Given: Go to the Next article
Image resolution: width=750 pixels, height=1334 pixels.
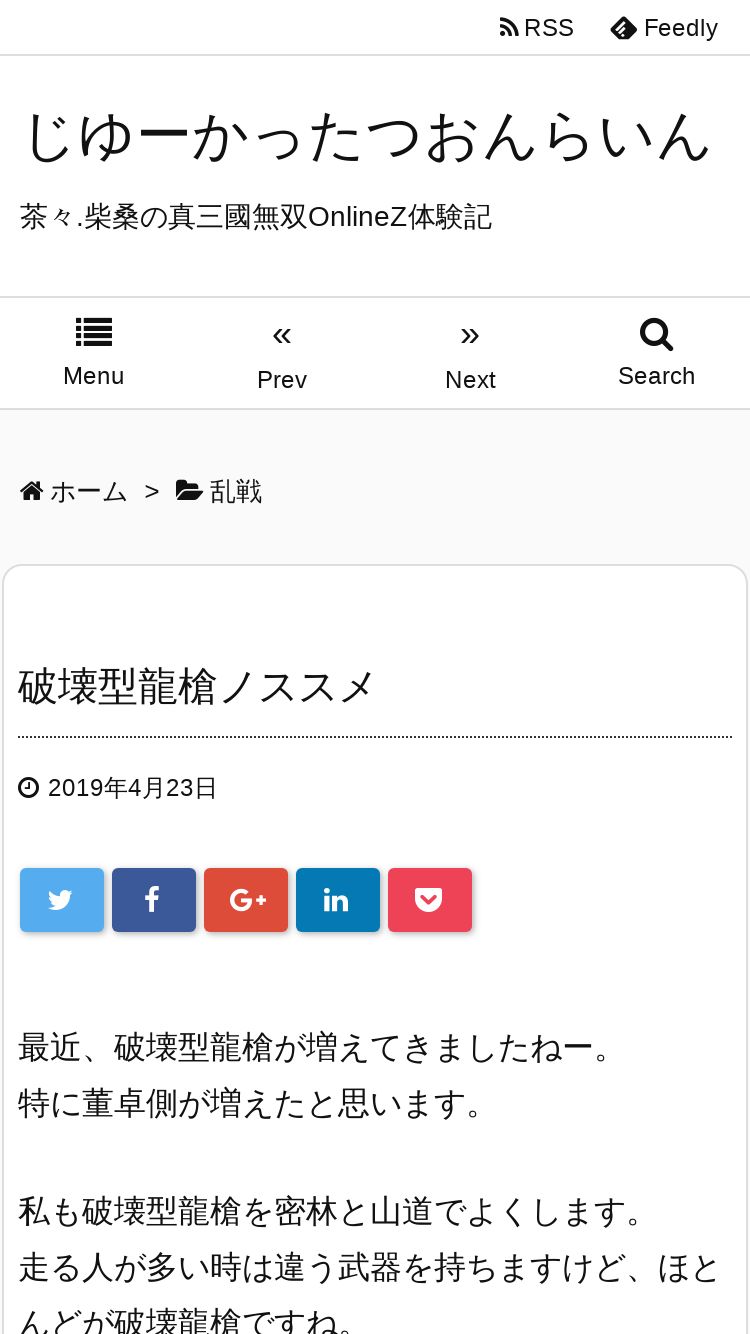Looking at the screenshot, I should (x=470, y=353).
